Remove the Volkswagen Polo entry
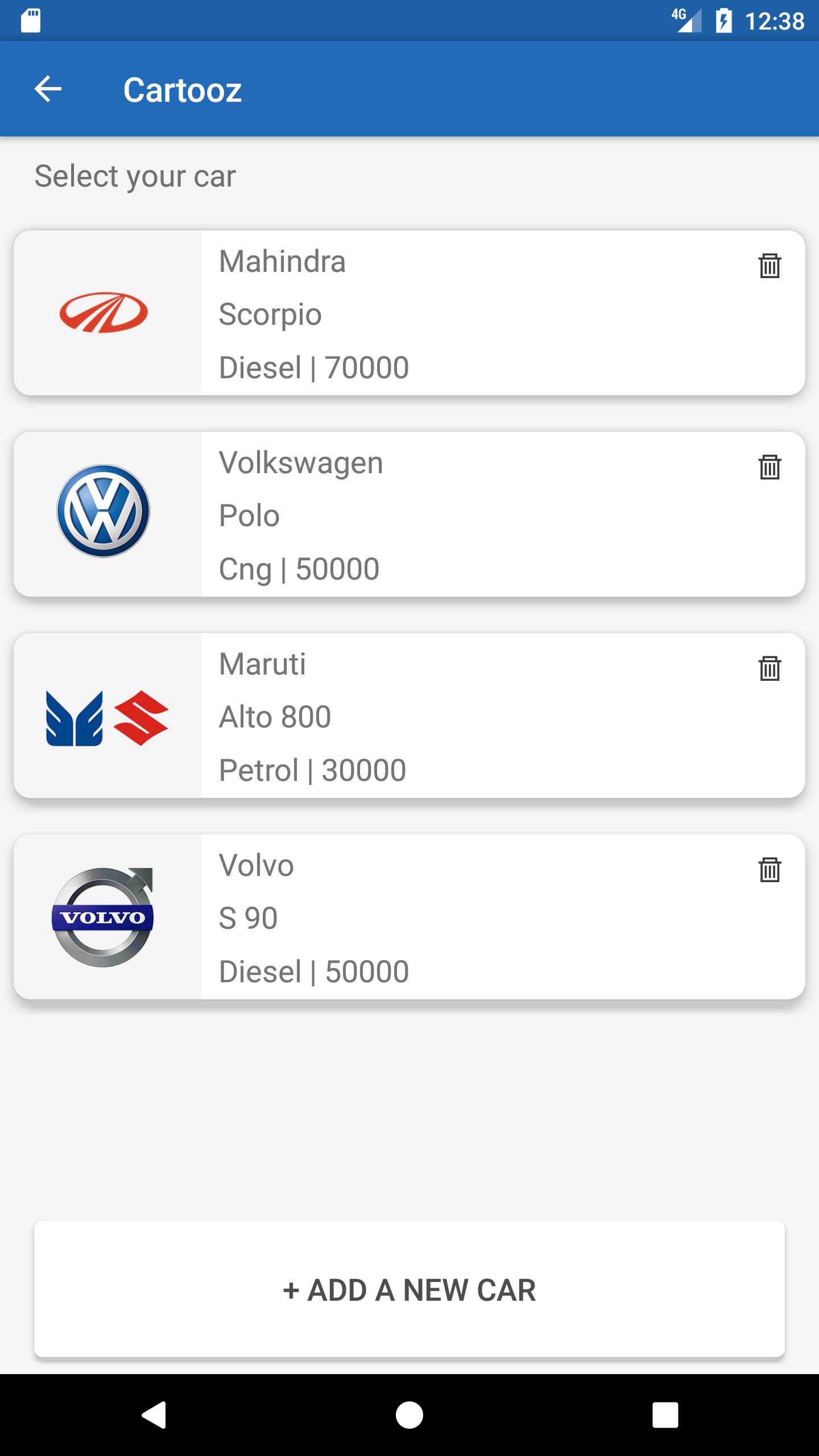 point(770,467)
